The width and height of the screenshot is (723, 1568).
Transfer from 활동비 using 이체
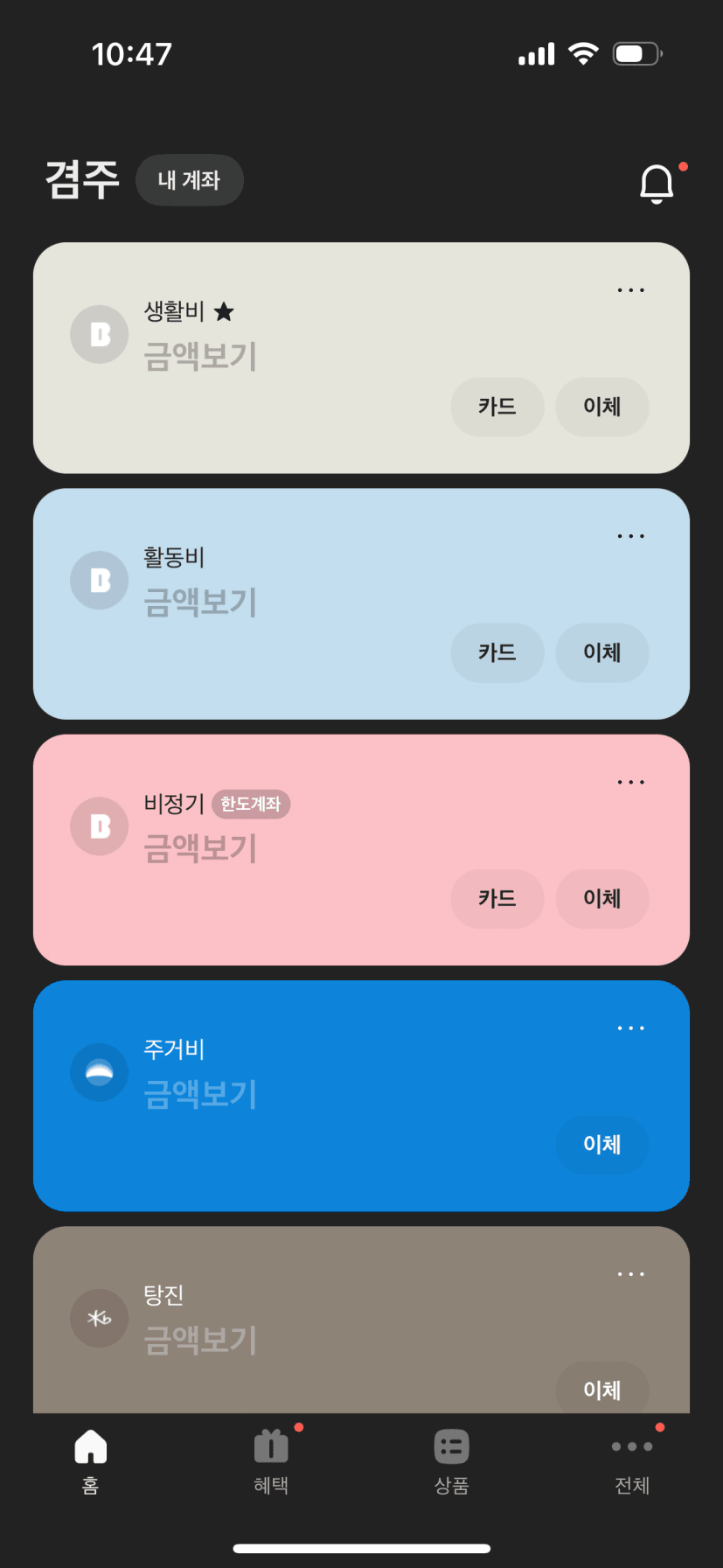(x=601, y=652)
